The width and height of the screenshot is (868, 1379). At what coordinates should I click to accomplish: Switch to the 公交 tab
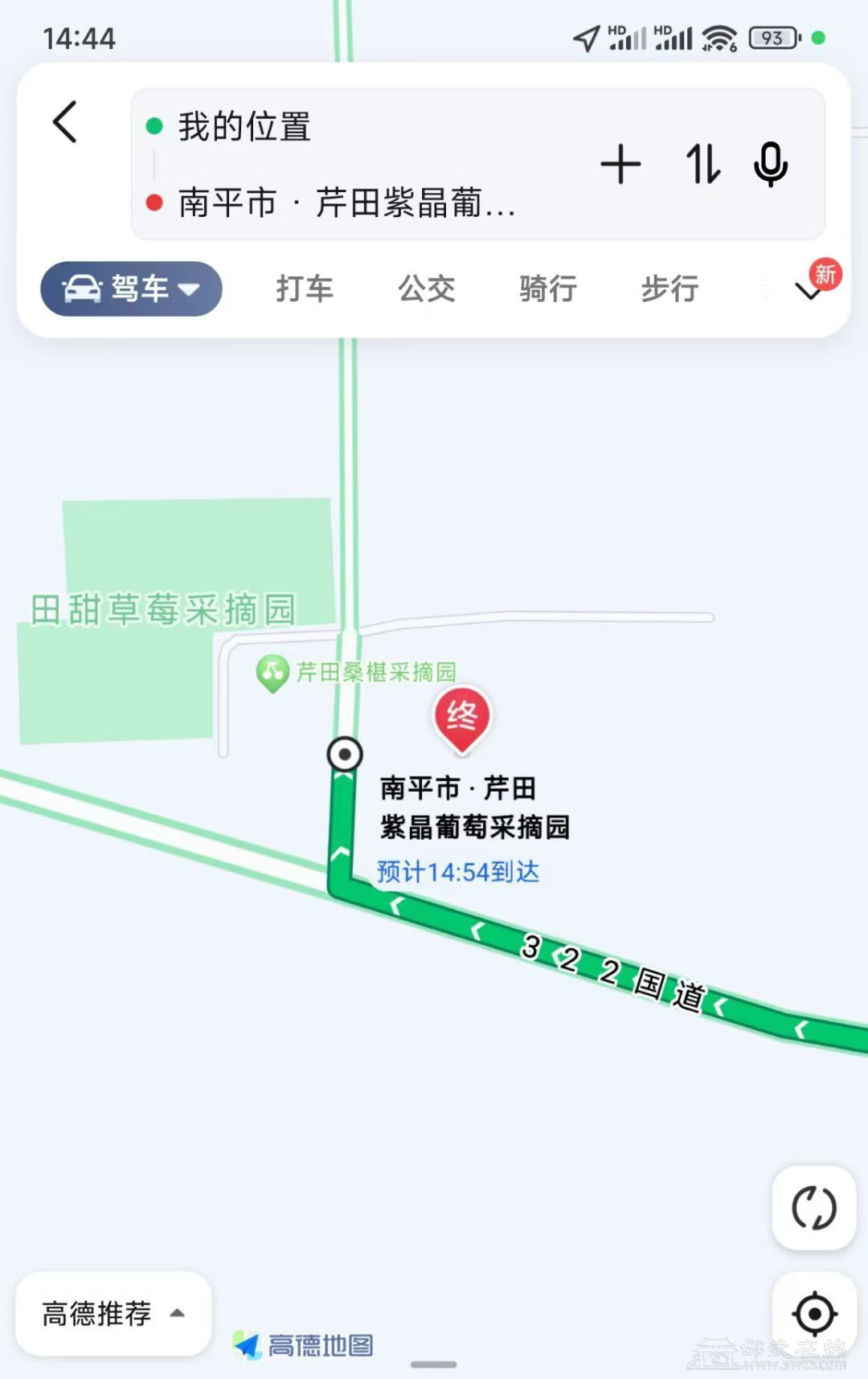(427, 288)
